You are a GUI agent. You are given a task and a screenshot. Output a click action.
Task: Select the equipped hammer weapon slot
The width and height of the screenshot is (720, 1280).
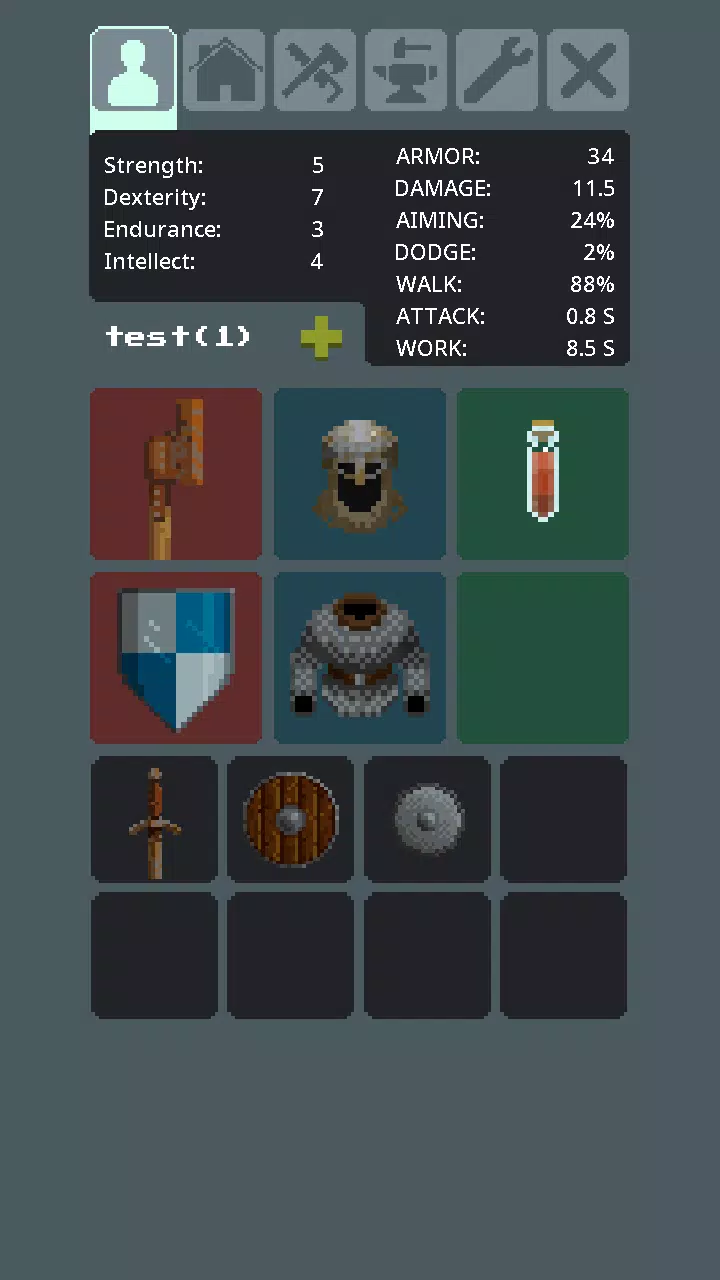[176, 474]
